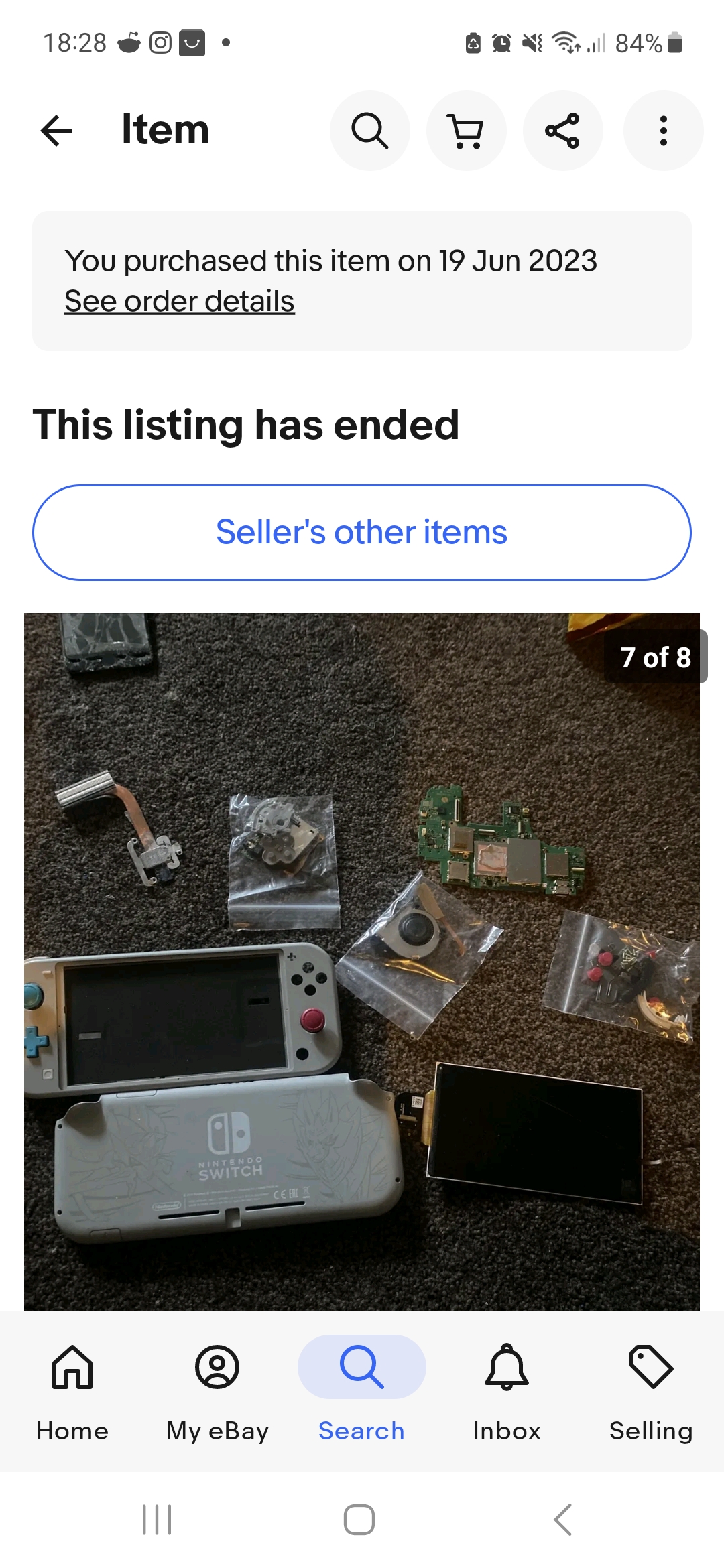This screenshot has height=1568, width=724.
Task: Share this item listing
Action: click(x=562, y=130)
